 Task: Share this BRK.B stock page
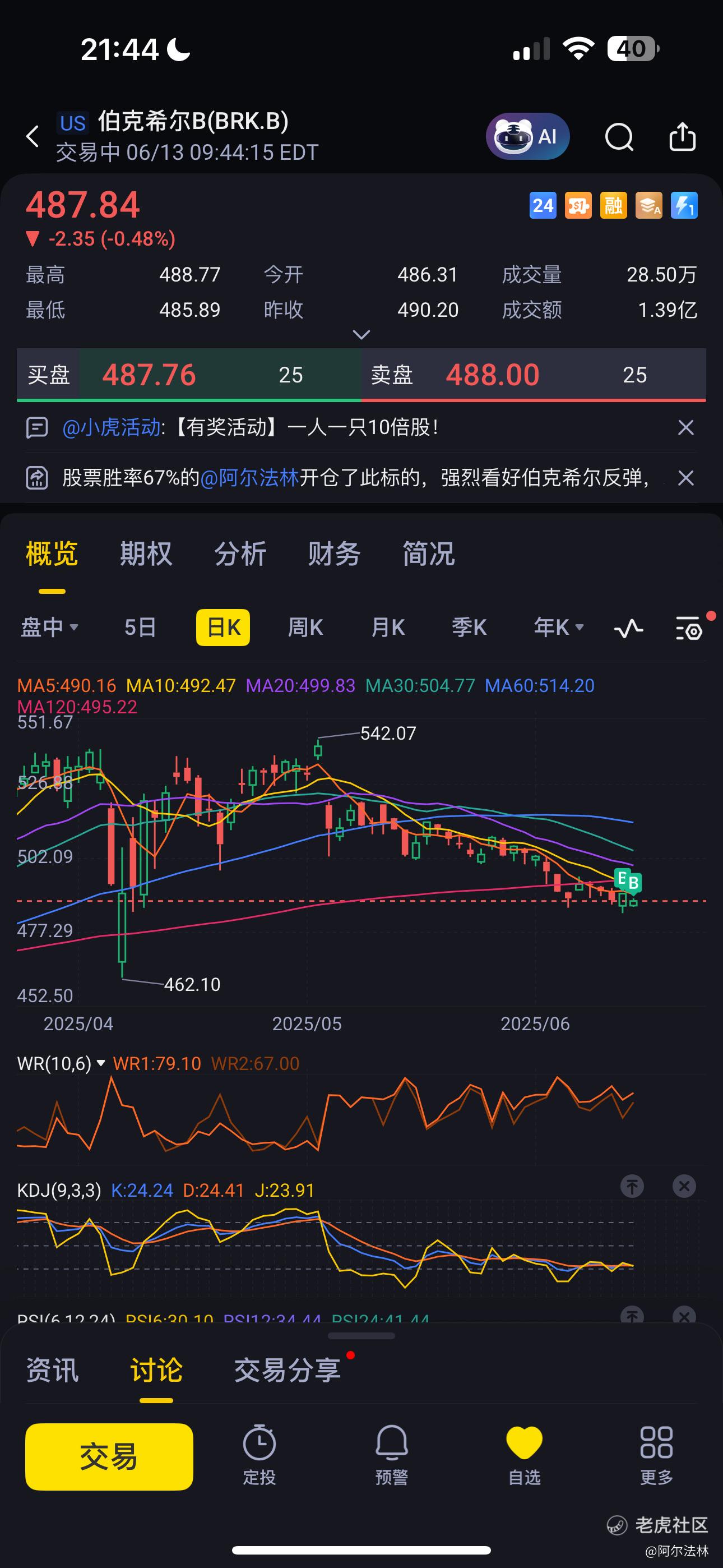click(x=682, y=136)
